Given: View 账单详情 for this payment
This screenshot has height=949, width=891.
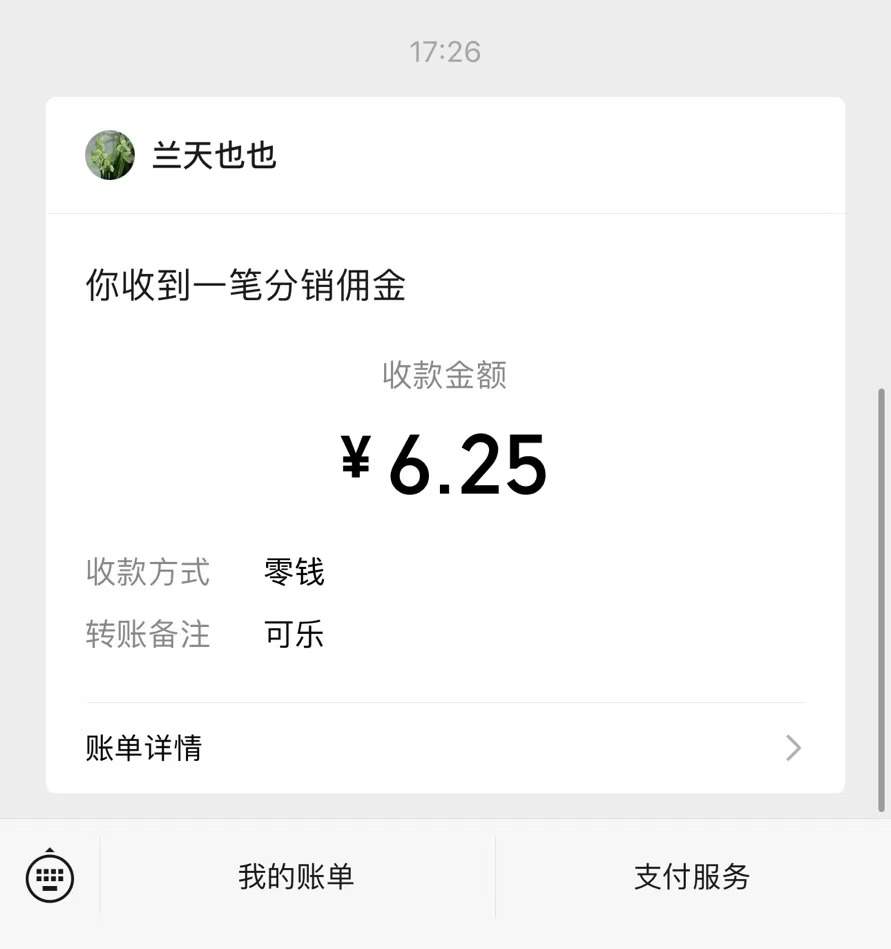Looking at the screenshot, I should click(x=445, y=748).
